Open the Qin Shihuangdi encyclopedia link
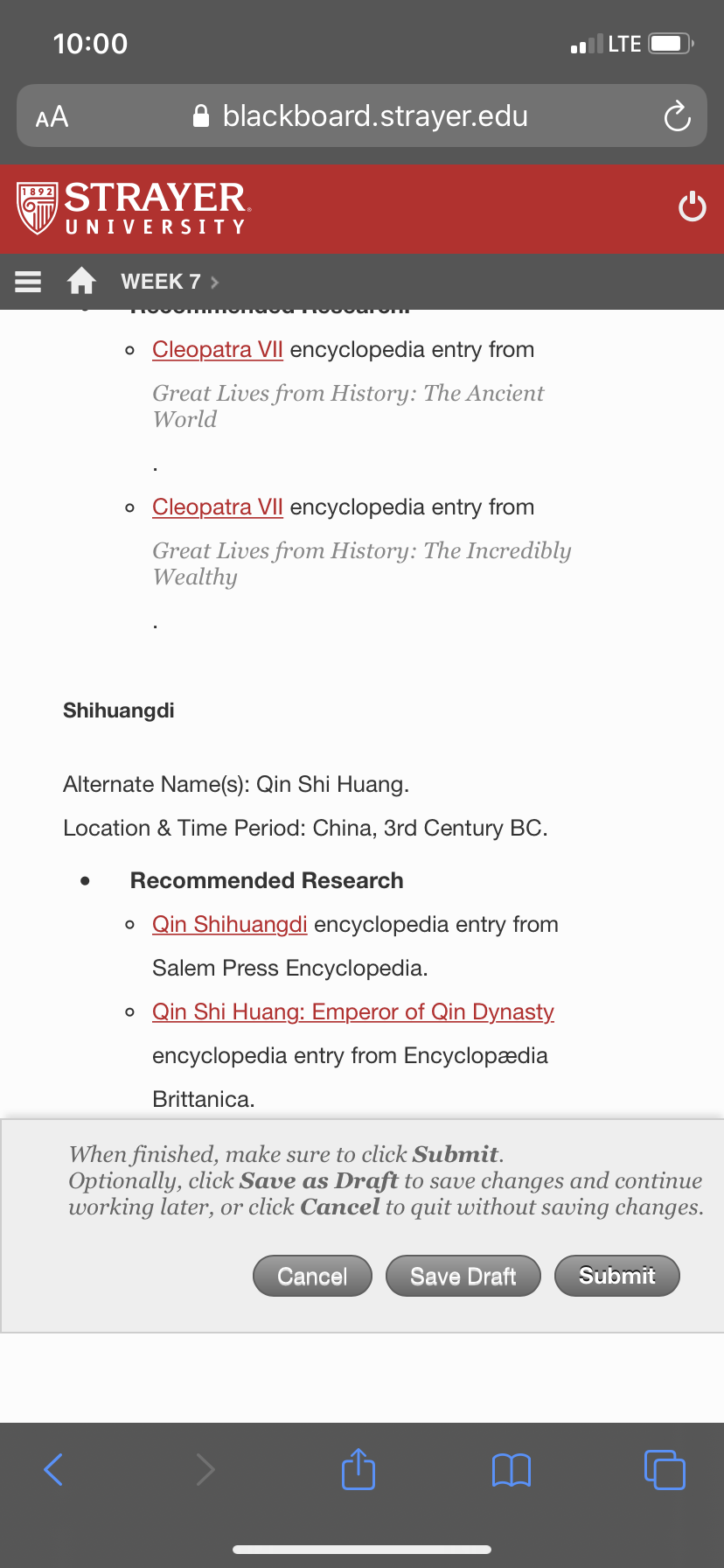 230,924
